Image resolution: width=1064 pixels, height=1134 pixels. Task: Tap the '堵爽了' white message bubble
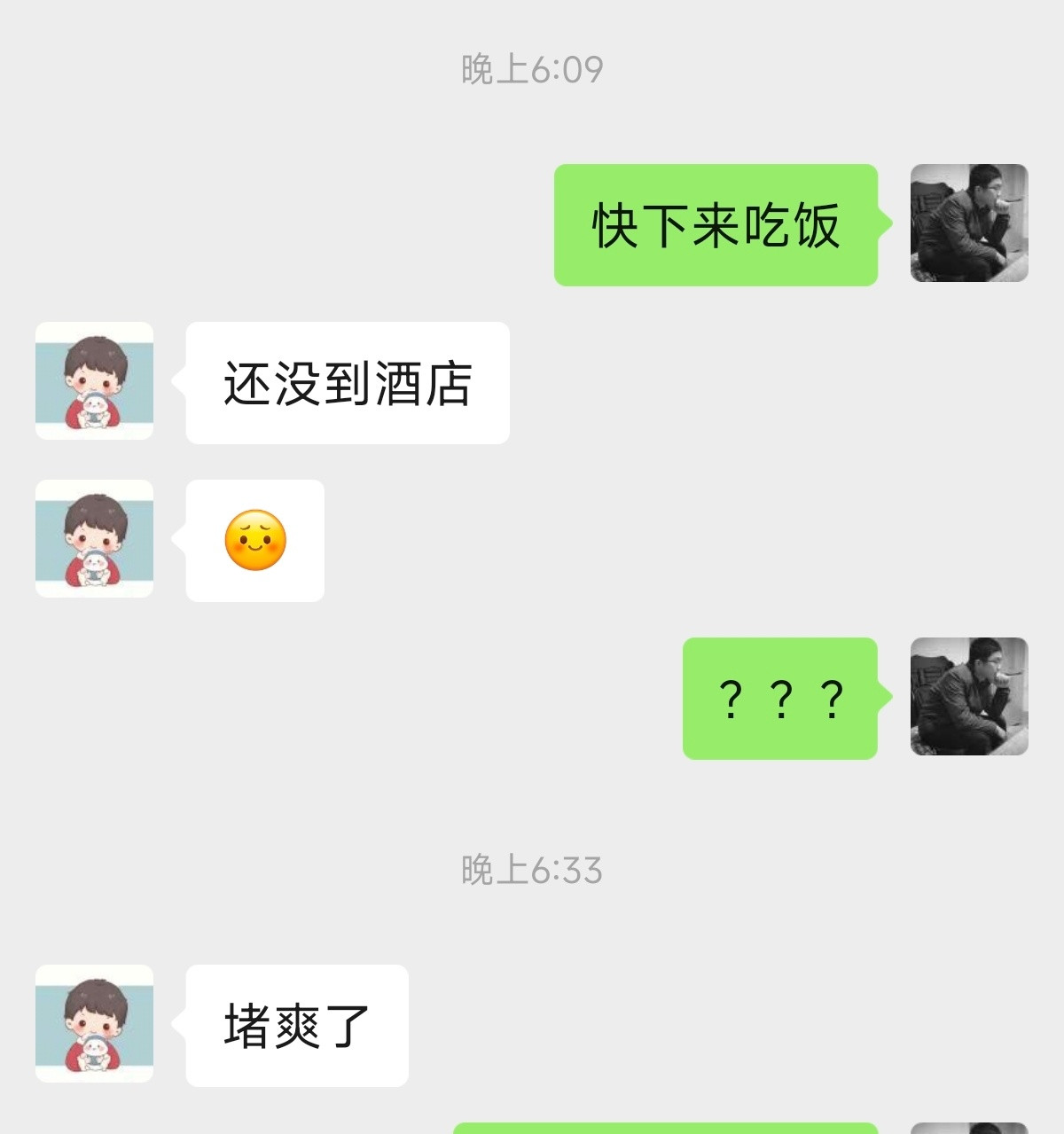tap(296, 1024)
